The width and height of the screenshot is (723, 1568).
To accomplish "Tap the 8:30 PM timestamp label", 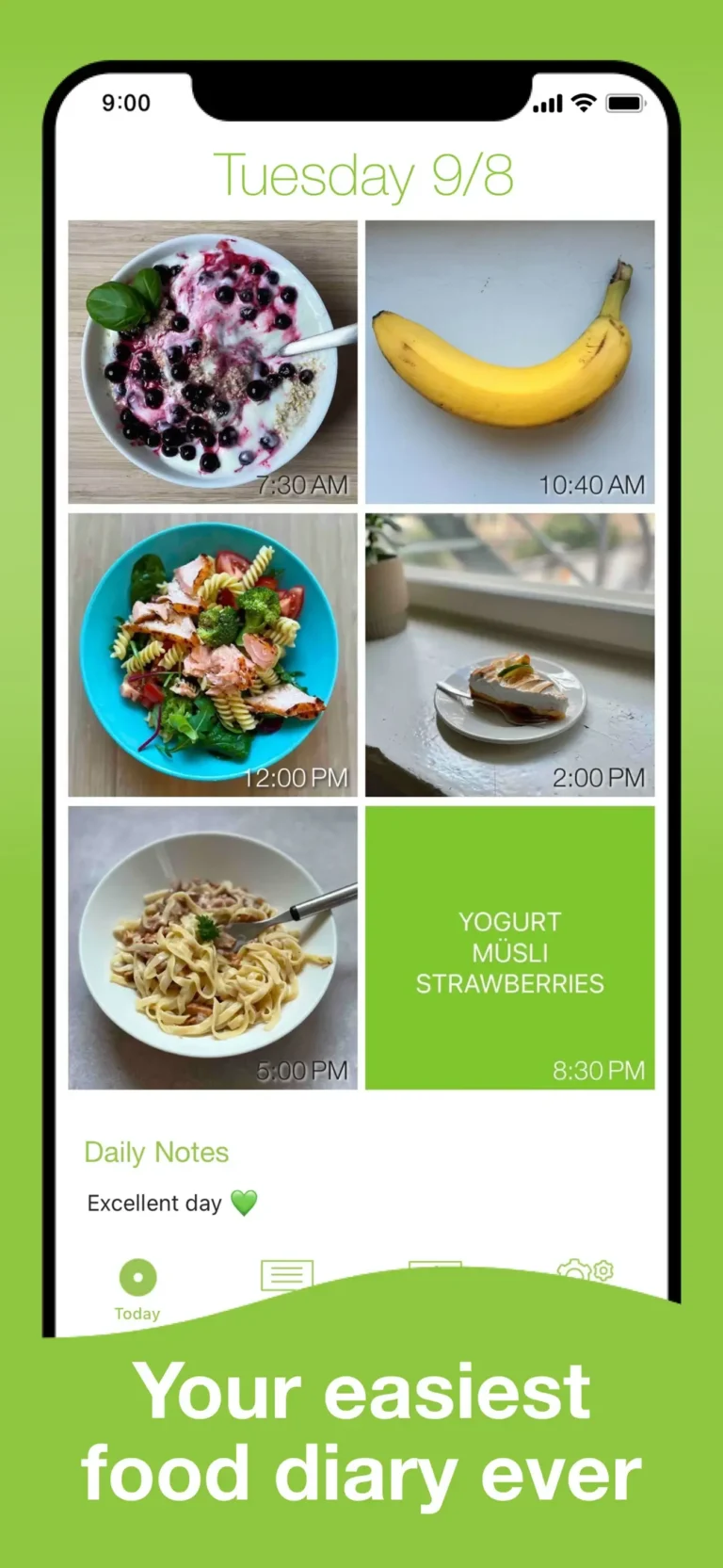I will point(599,1070).
